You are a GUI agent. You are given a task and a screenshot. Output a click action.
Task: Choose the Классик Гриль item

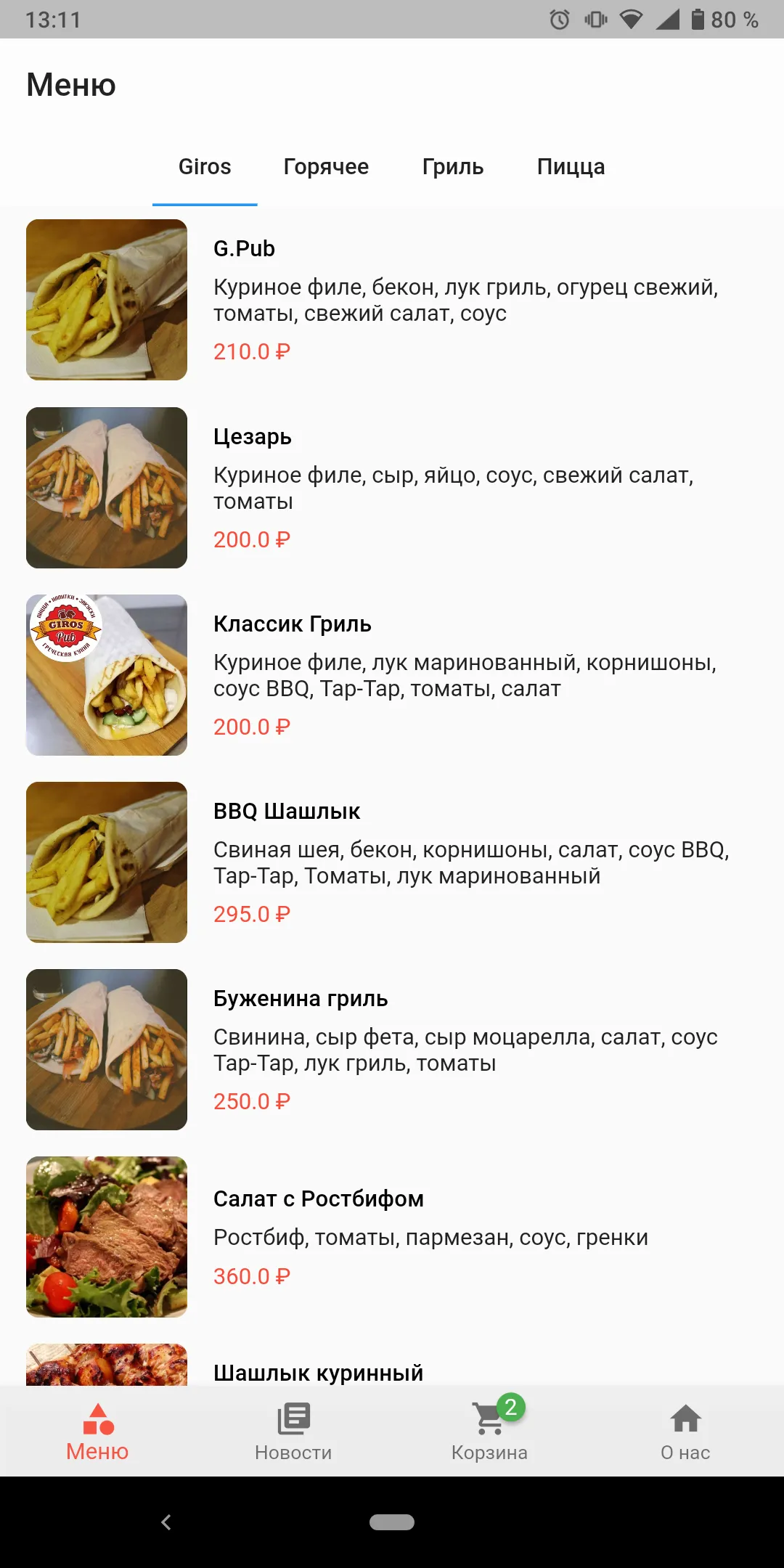[x=392, y=675]
